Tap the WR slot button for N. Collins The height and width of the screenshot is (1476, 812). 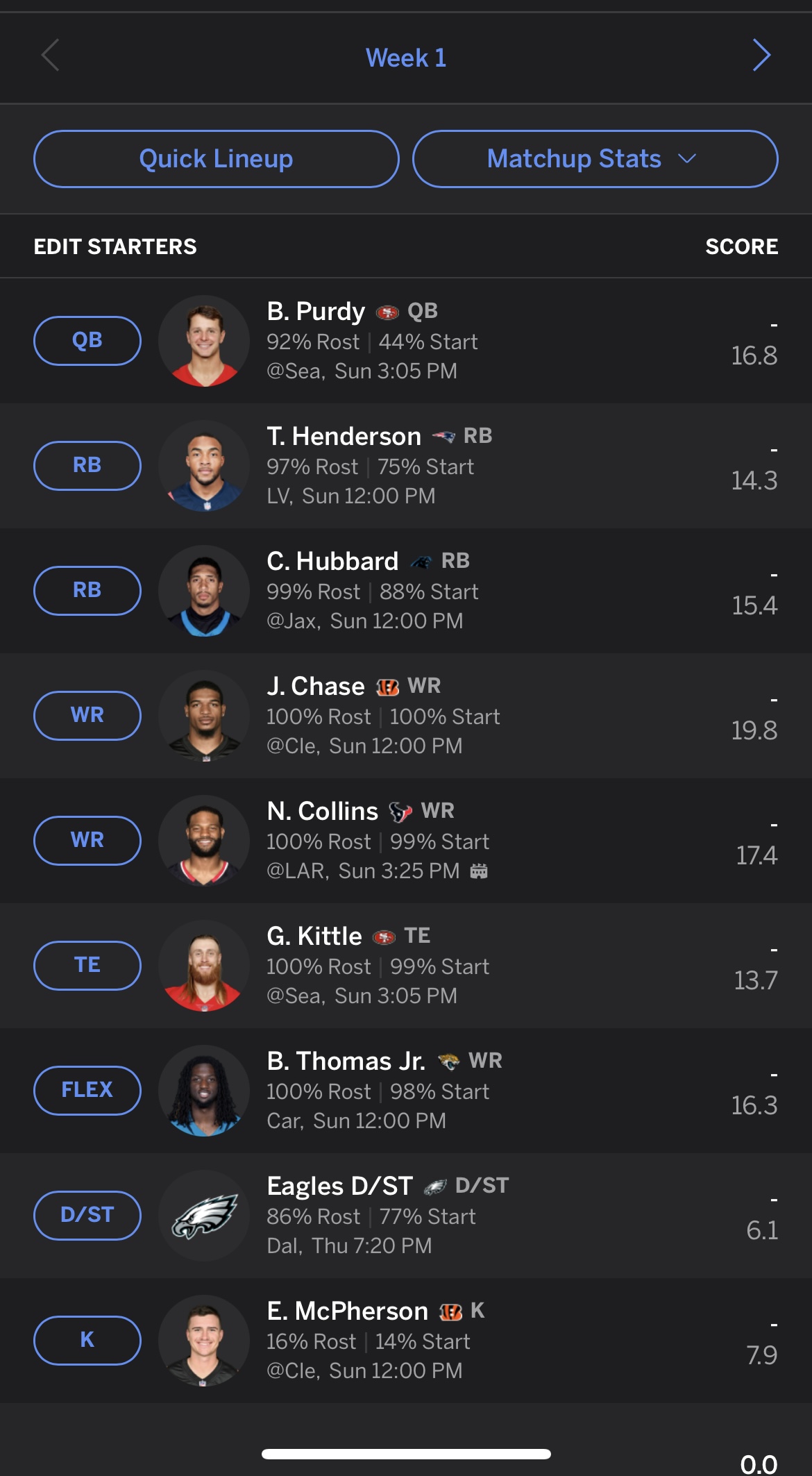pyautogui.click(x=87, y=840)
